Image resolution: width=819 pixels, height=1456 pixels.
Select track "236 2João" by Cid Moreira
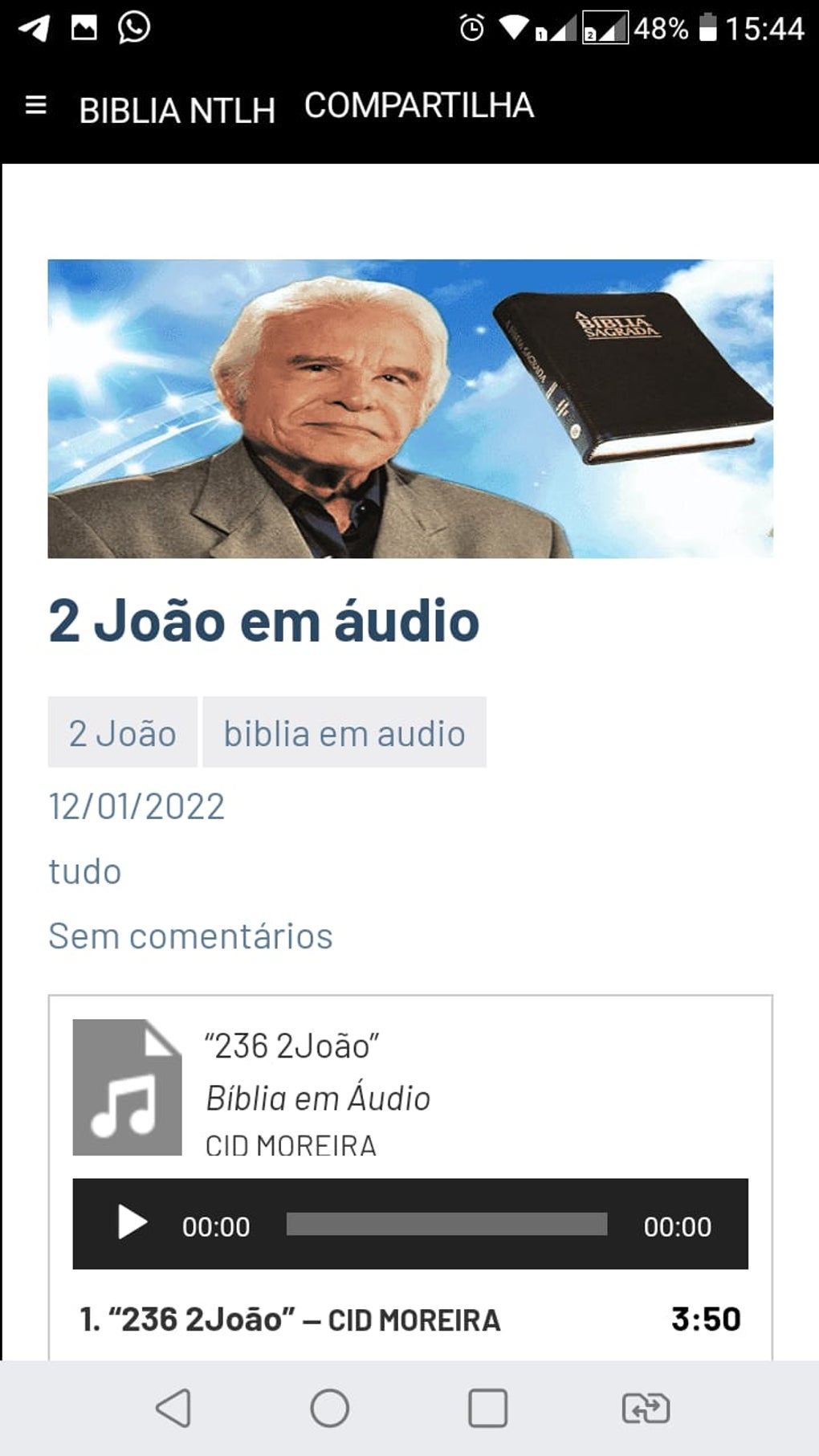tap(290, 1319)
